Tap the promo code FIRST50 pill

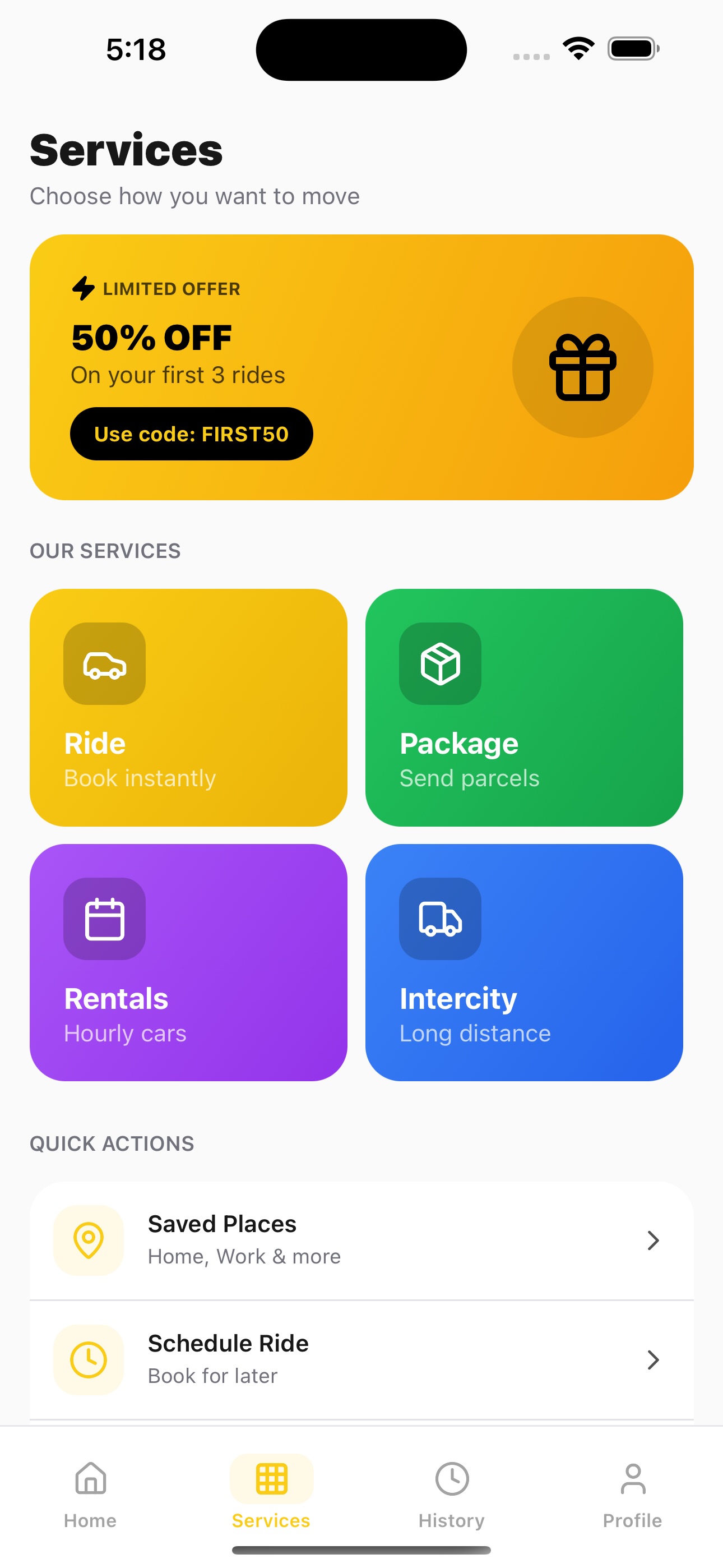[x=192, y=433]
